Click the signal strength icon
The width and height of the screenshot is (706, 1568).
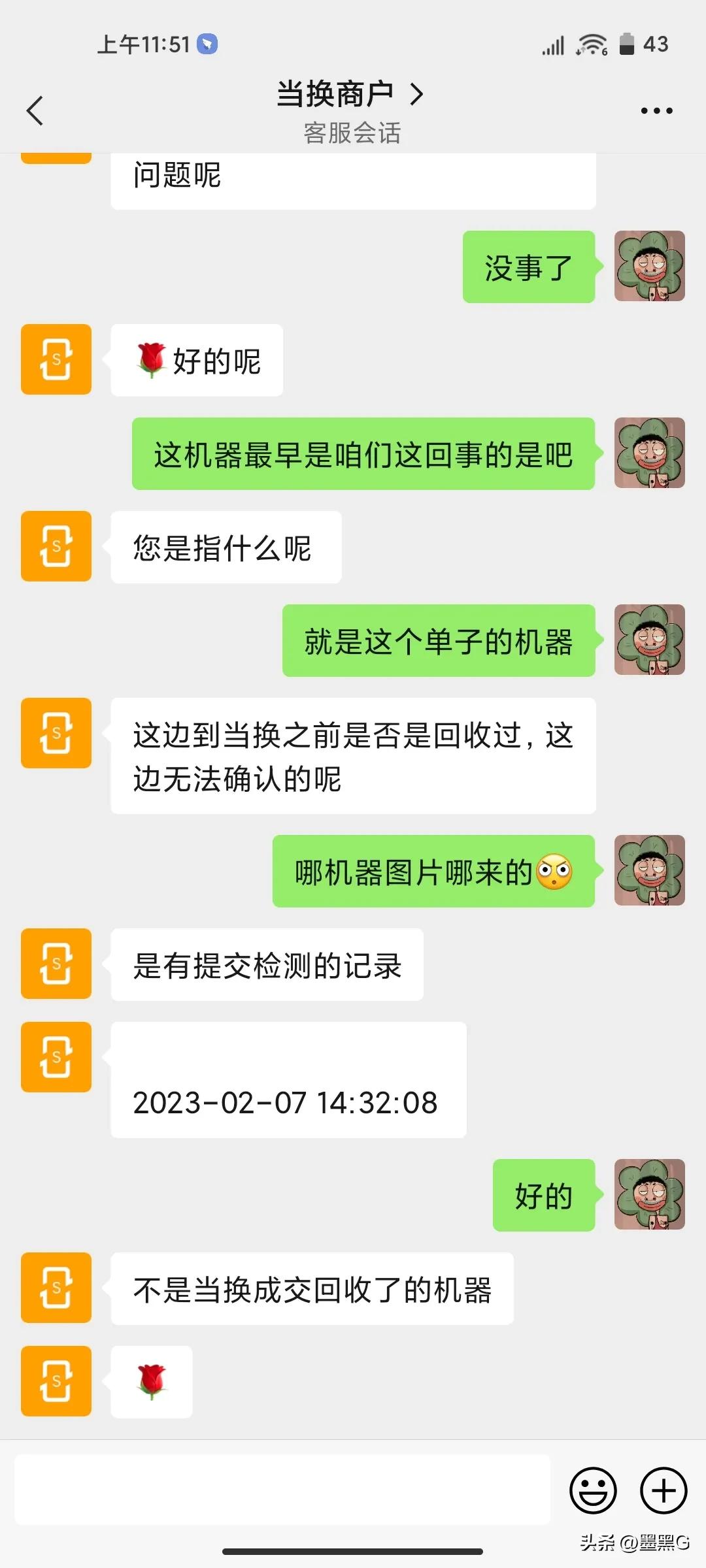(552, 43)
